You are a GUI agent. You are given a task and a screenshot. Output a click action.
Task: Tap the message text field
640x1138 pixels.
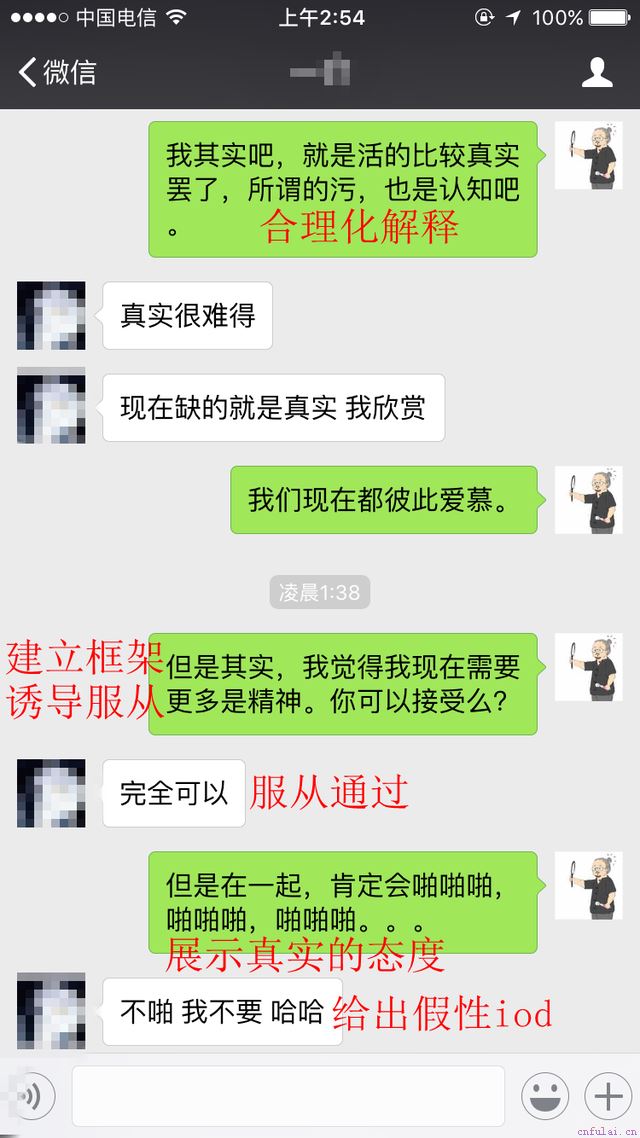point(288,1097)
